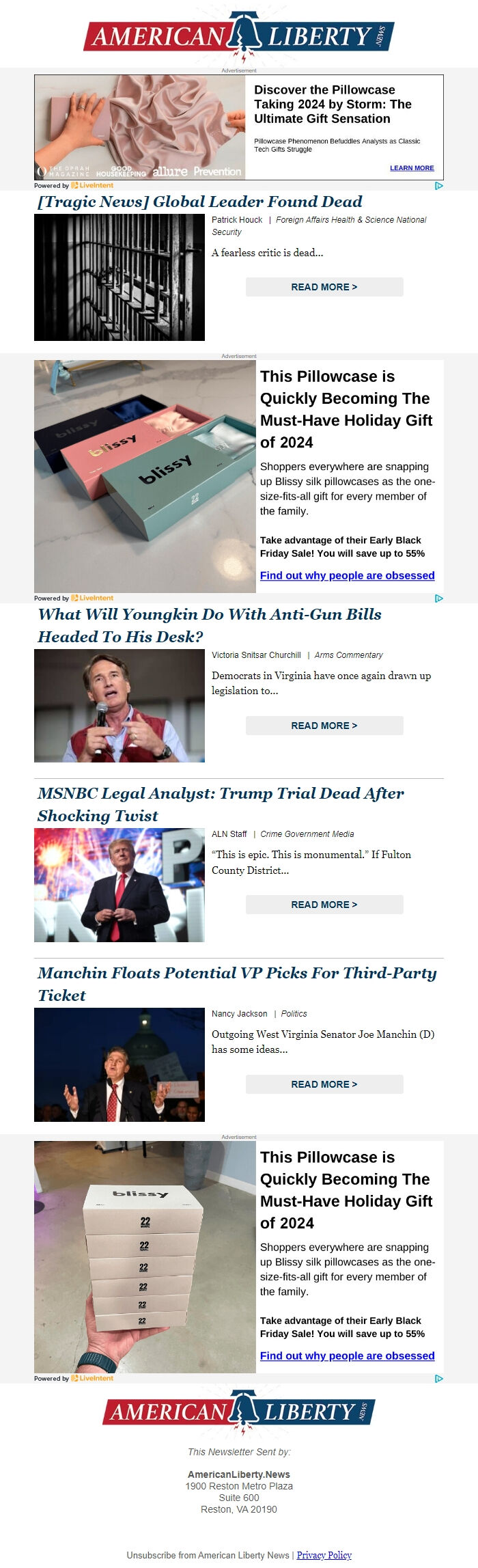
Task: Open the stacked Blissy boxes ad image
Action: 145,1257
